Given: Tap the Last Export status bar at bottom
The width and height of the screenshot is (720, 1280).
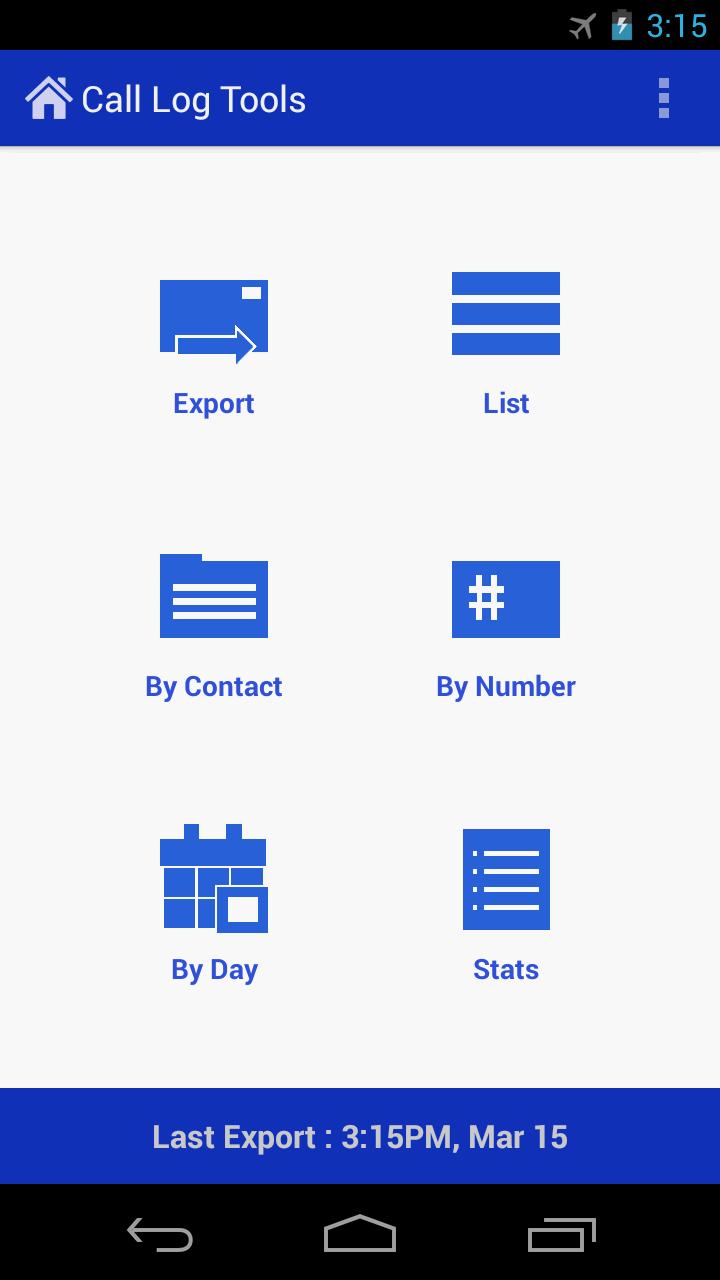Looking at the screenshot, I should point(360,1136).
